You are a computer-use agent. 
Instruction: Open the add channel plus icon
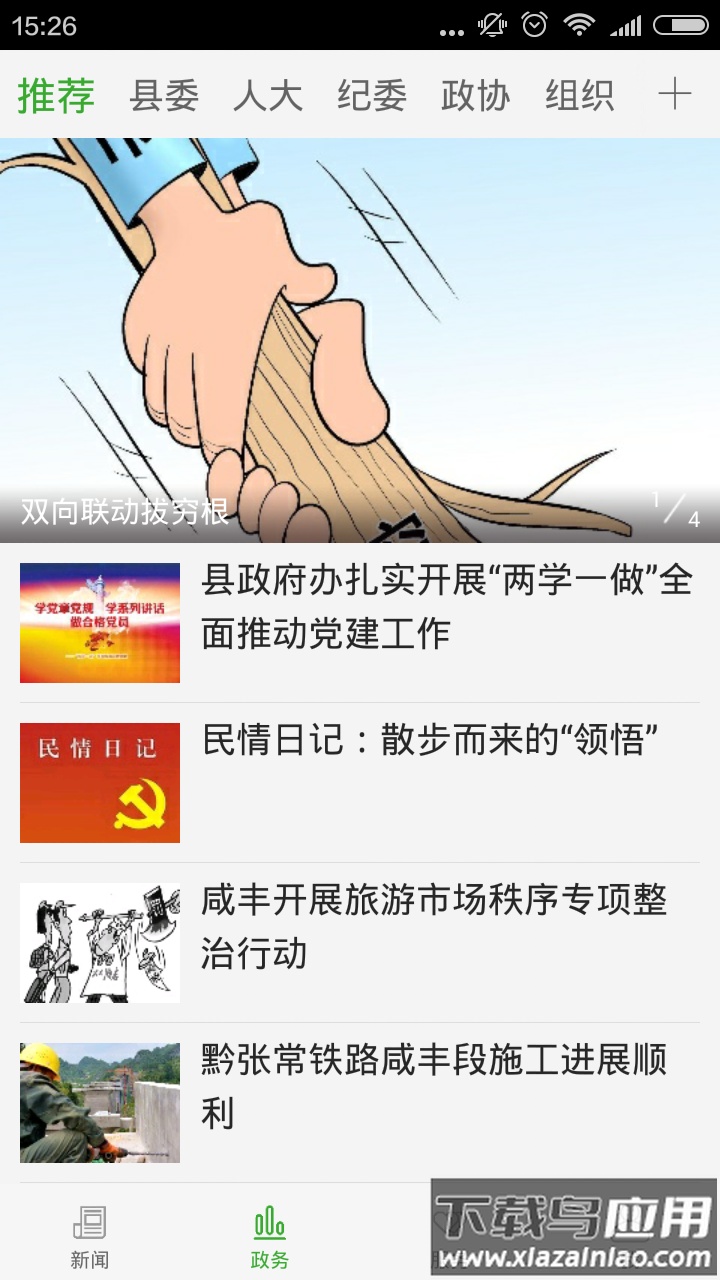click(x=676, y=95)
